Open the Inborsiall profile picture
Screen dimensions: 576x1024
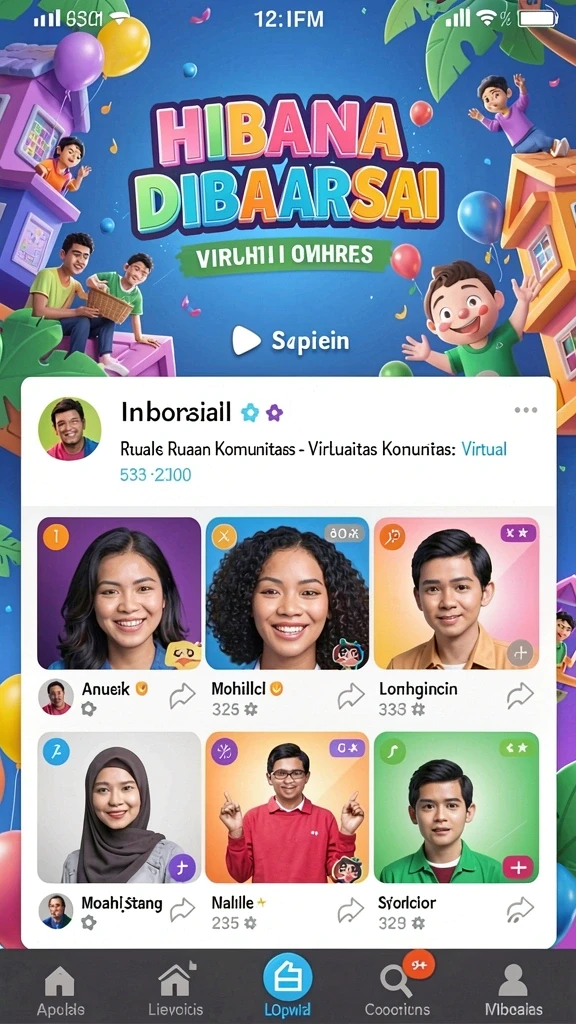pos(69,428)
